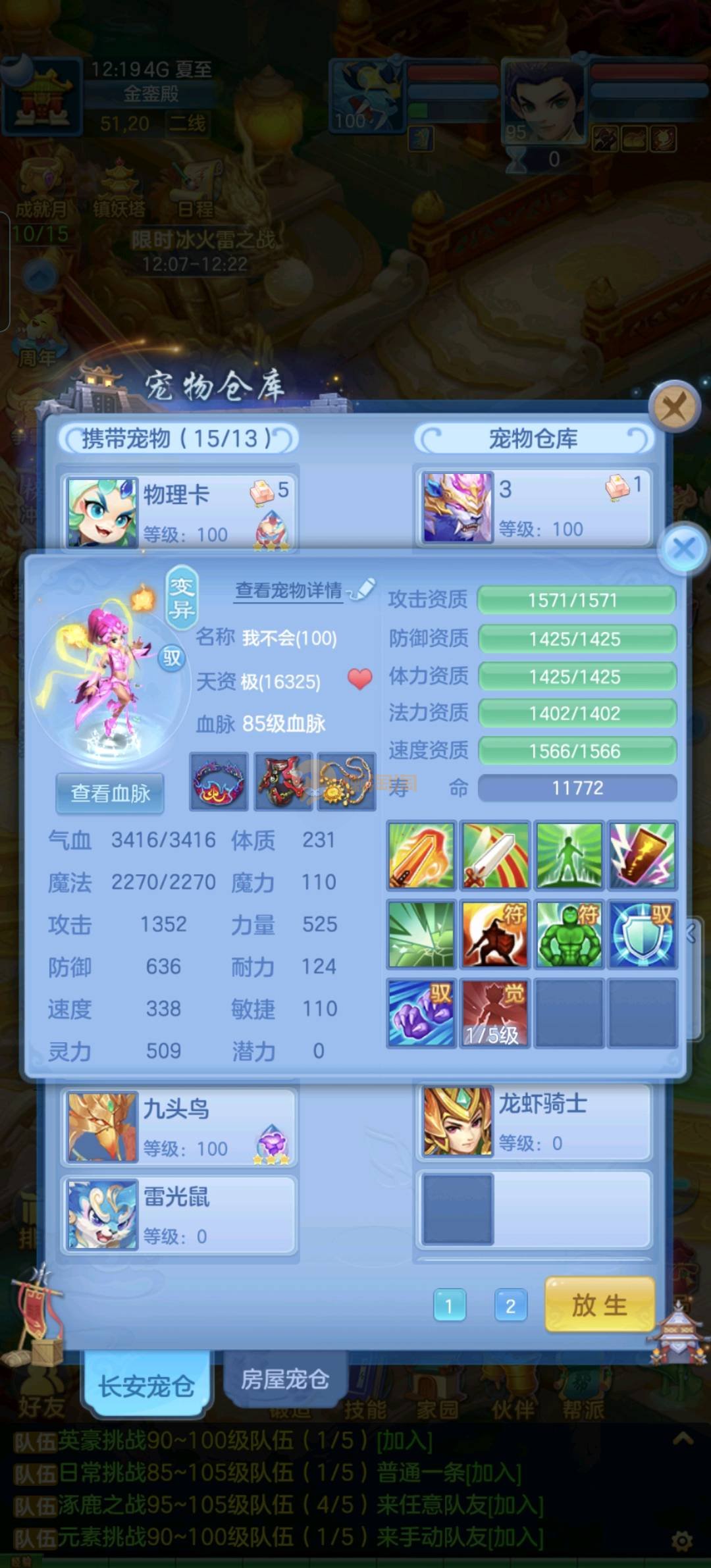This screenshot has width=711, height=1568.
Task: Select warehouse pet named 3
Action: 533,507
